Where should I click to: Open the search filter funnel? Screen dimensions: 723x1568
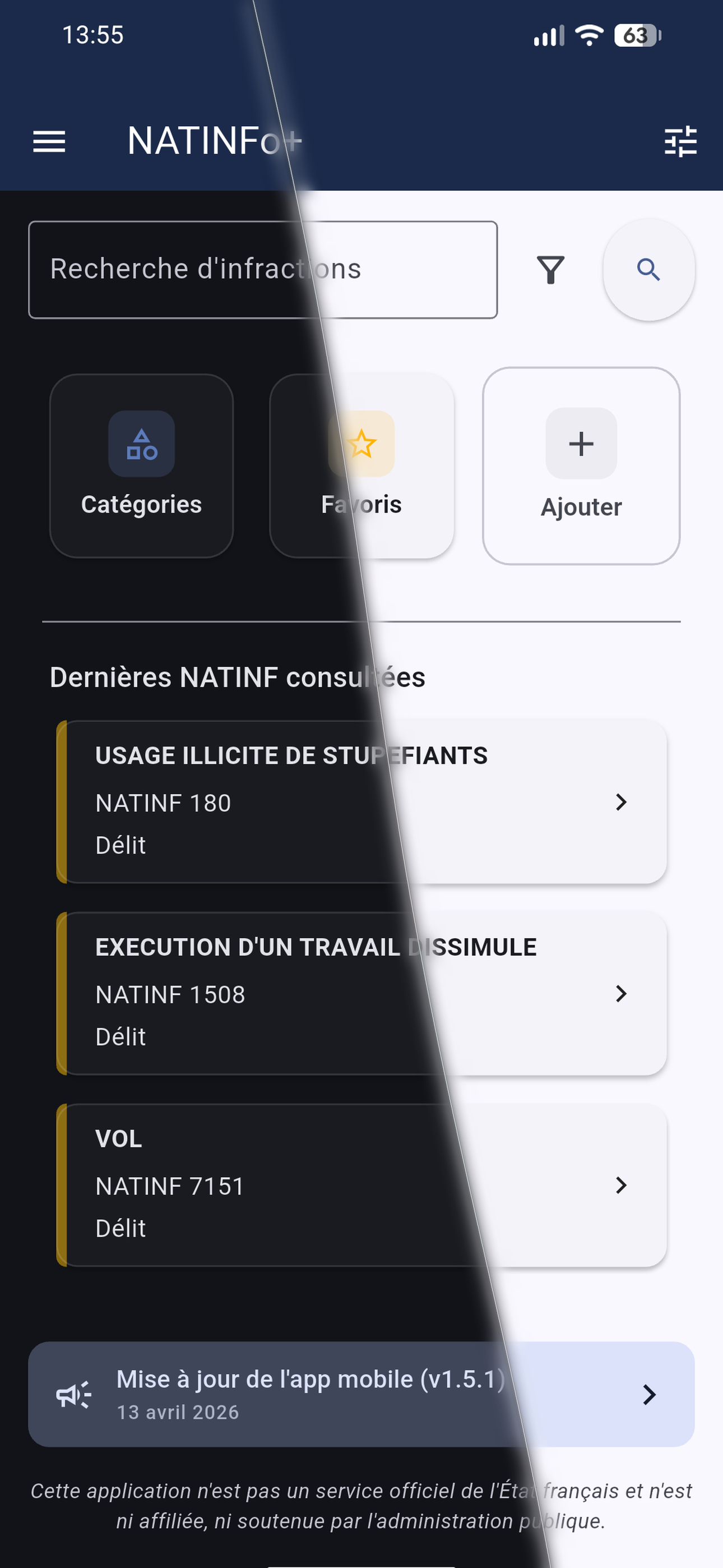pos(550,270)
